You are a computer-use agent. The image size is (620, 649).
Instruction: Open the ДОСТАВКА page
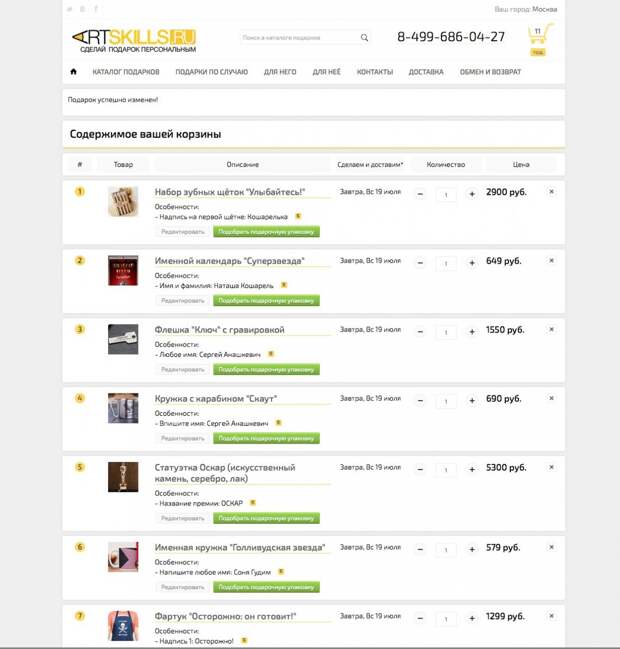coord(426,72)
